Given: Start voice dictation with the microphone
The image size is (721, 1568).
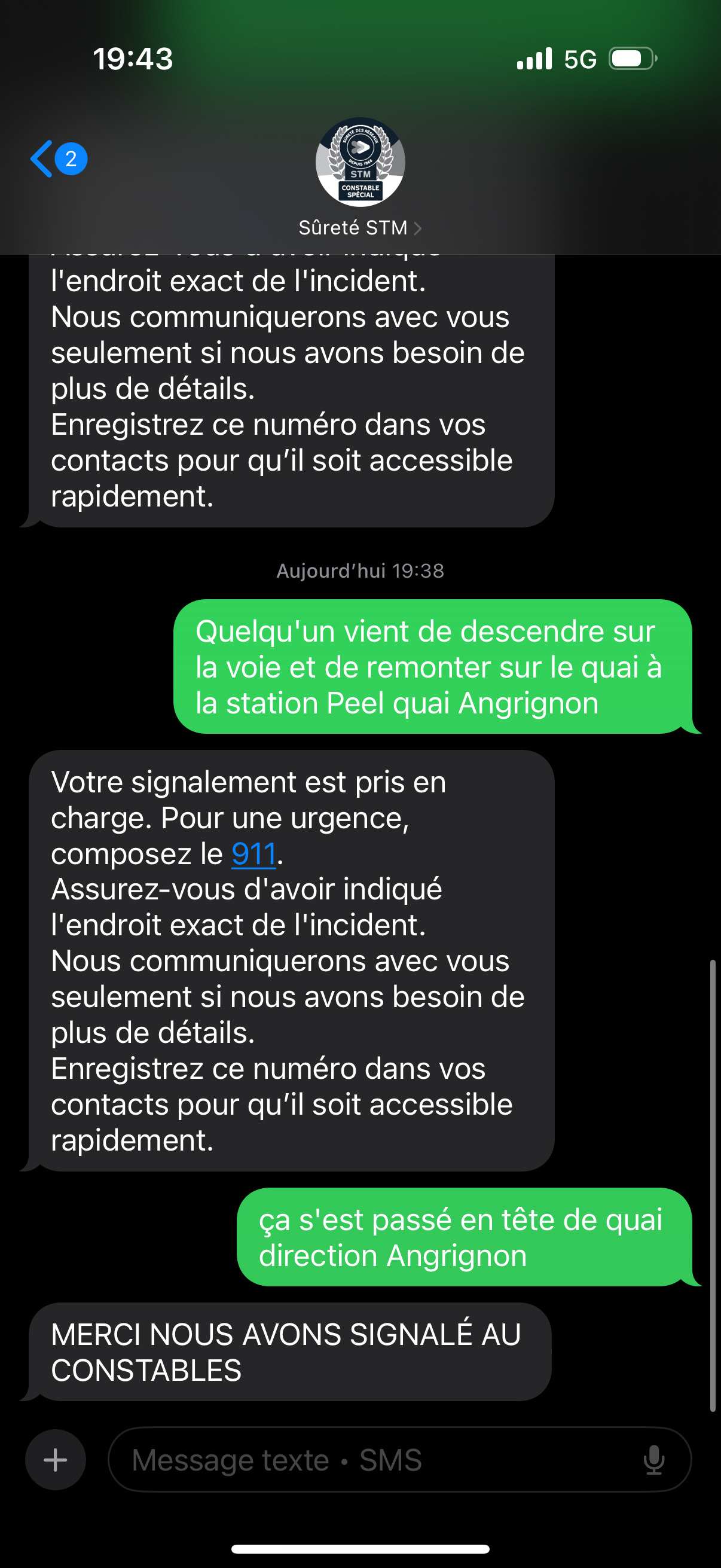Looking at the screenshot, I should (x=654, y=1460).
